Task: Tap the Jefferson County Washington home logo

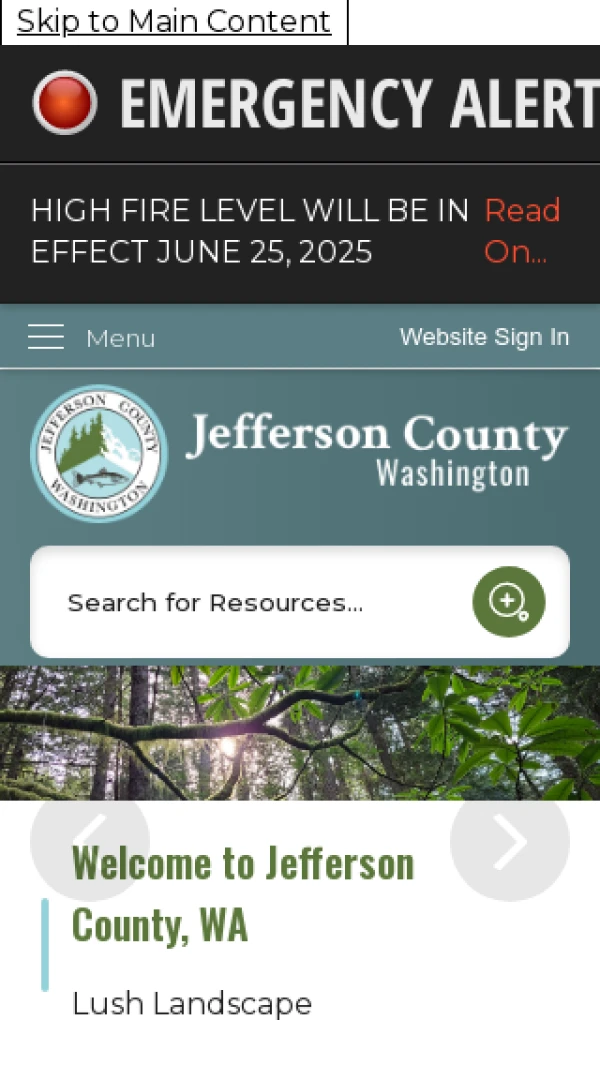Action: pos(300,453)
